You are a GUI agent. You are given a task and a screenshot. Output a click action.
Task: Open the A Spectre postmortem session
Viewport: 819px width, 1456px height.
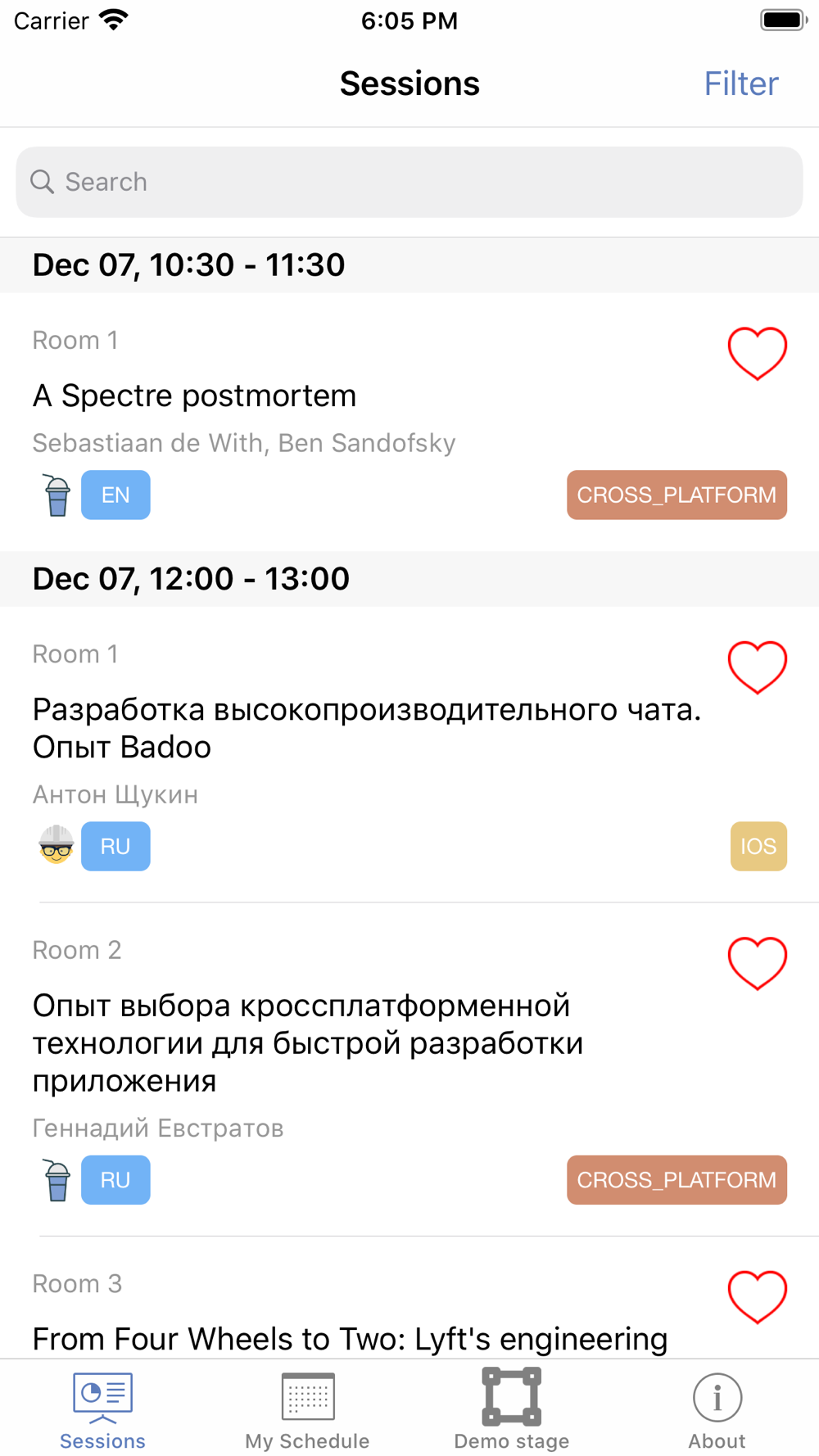(x=328, y=396)
